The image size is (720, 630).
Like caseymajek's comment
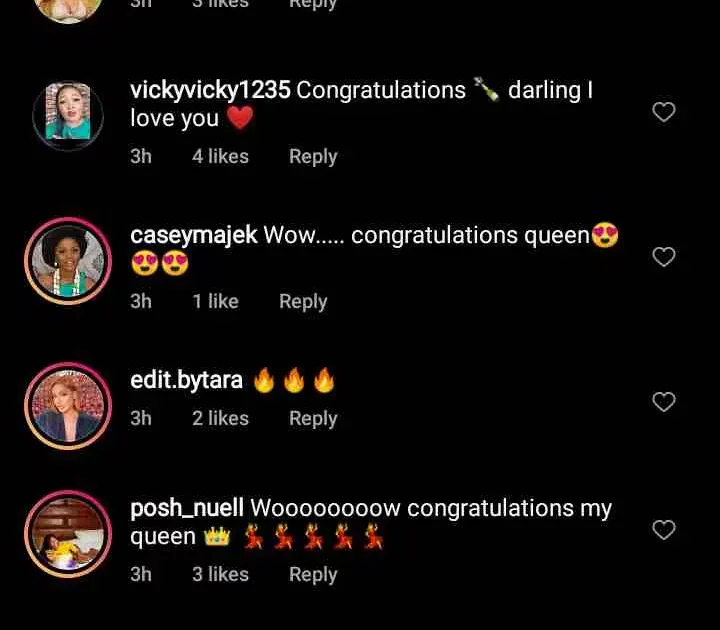[664, 257]
